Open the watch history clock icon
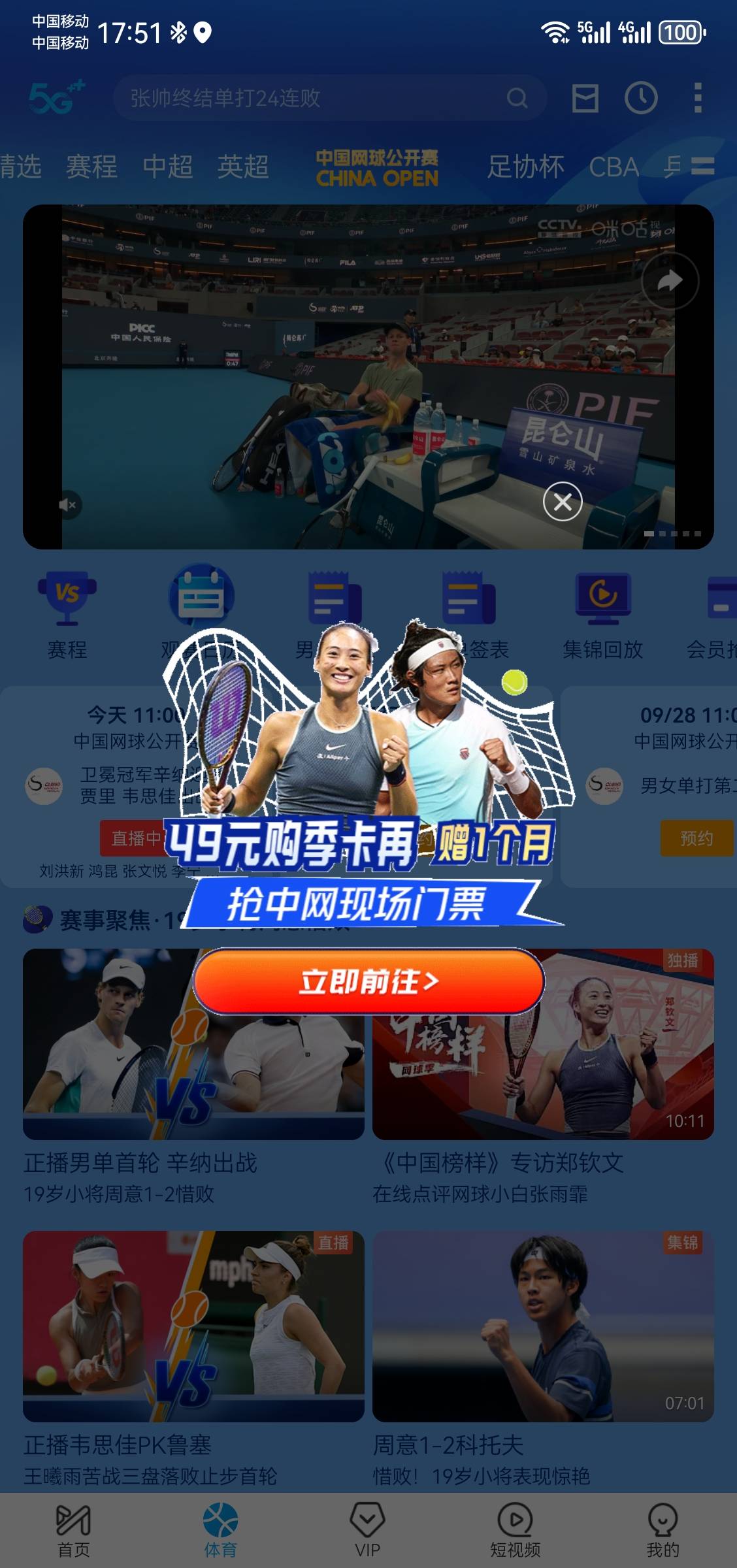Viewport: 737px width, 1568px height. point(641,98)
